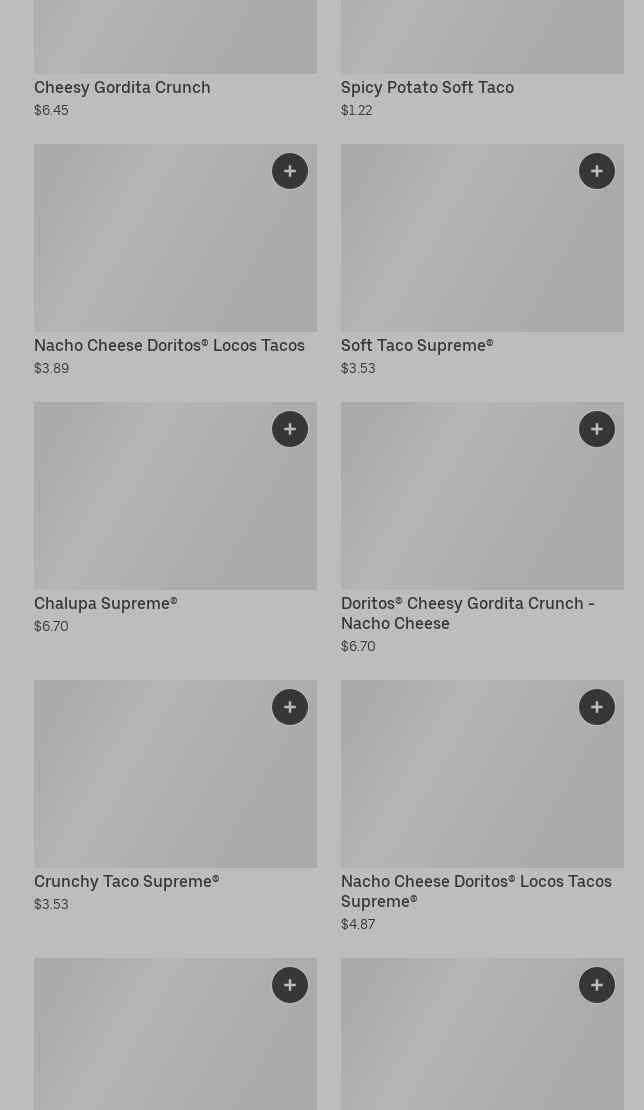Add Crunchy Taco Supreme to cart
The image size is (644, 1110).
(x=290, y=707)
